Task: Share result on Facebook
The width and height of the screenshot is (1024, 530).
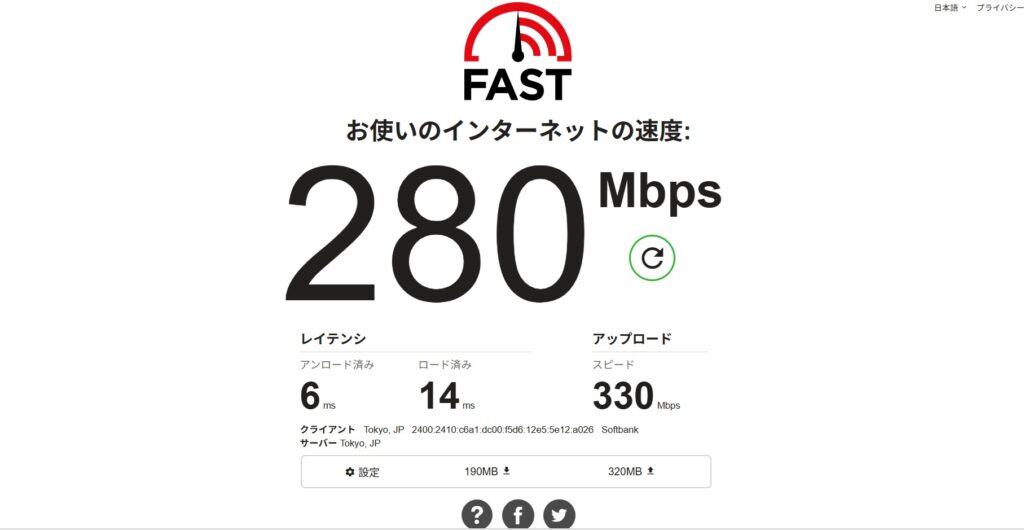Action: pos(518,516)
